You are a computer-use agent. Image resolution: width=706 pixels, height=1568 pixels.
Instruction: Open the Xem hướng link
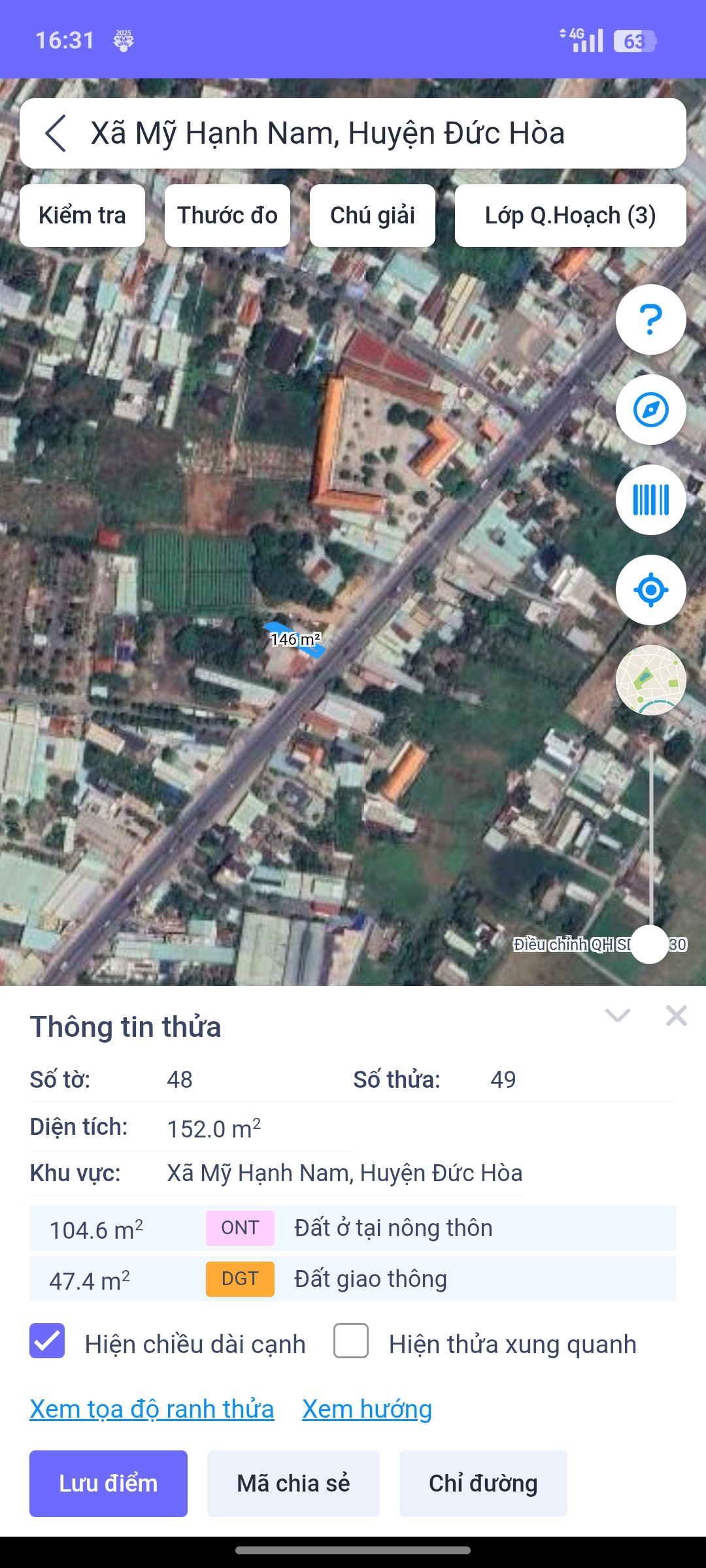367,1409
